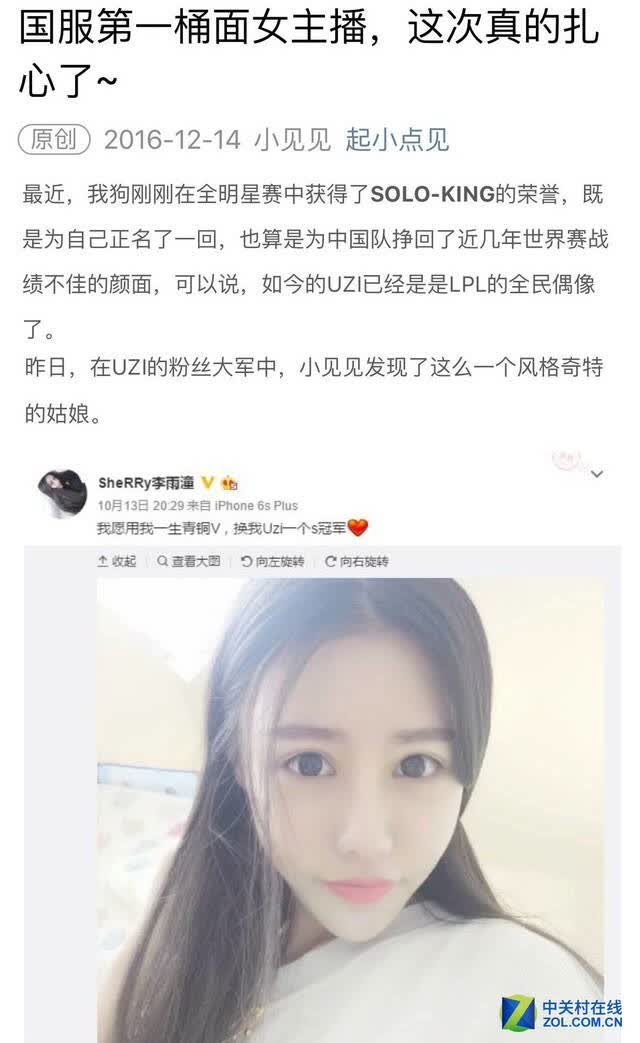Open the embedded Weibo post image

coord(350,810)
